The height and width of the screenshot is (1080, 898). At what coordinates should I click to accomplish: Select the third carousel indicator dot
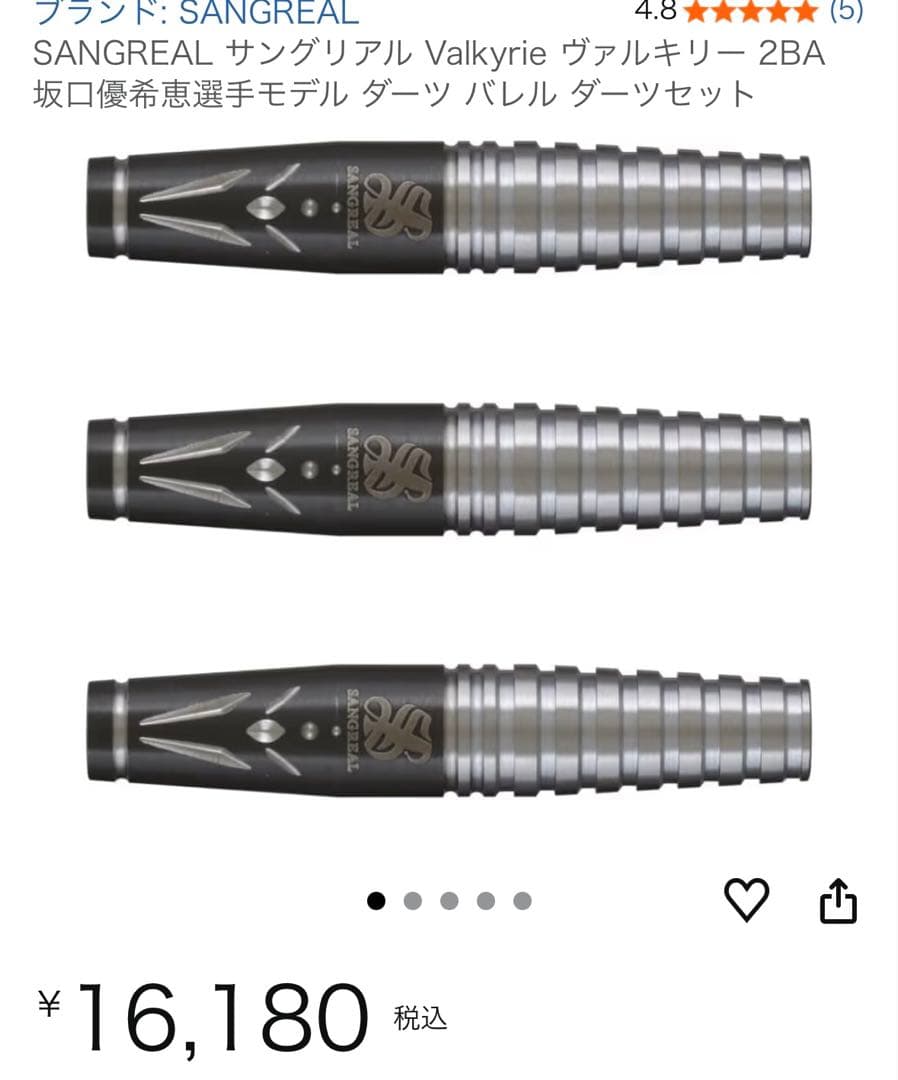(x=449, y=899)
